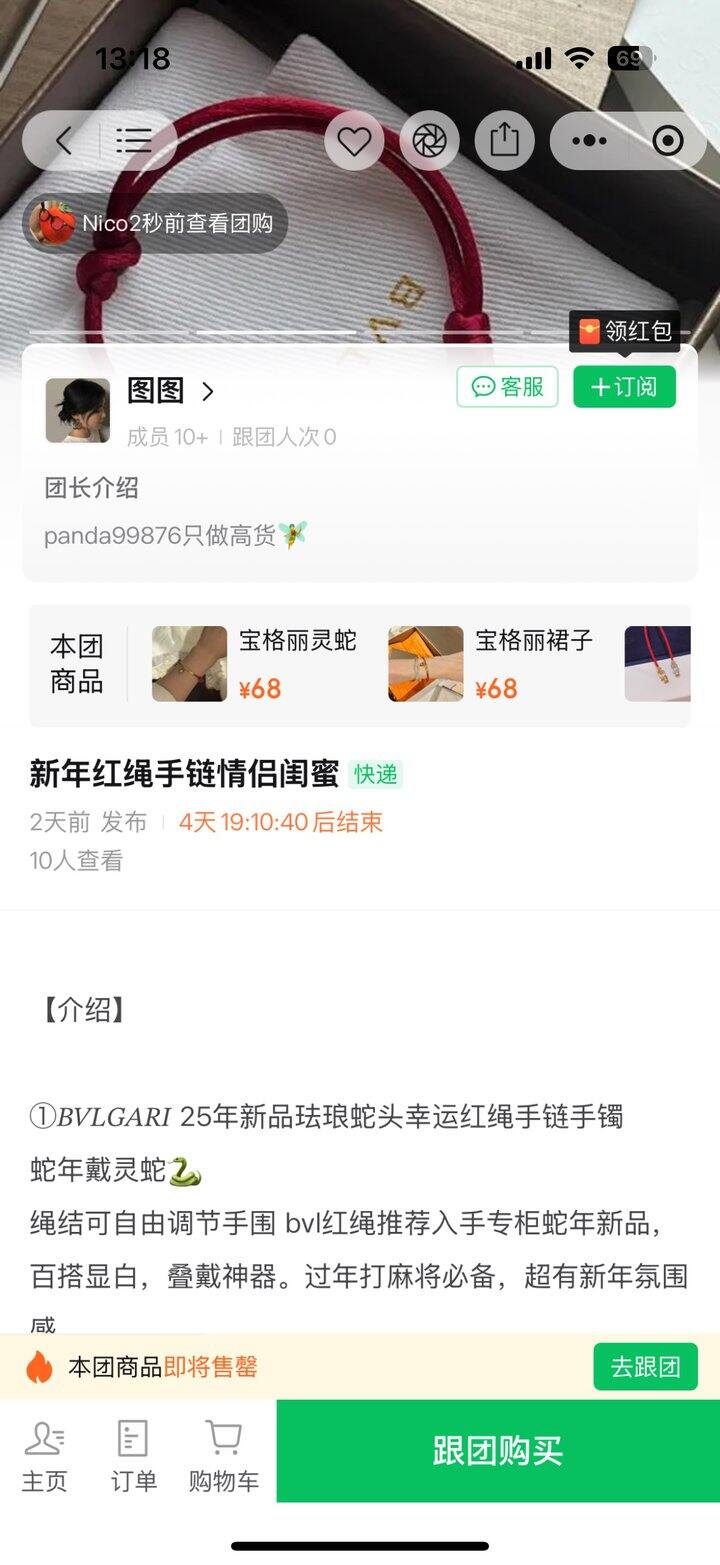The height and width of the screenshot is (1565, 720).
Task: Contact 客服 customer service
Action: click(507, 387)
